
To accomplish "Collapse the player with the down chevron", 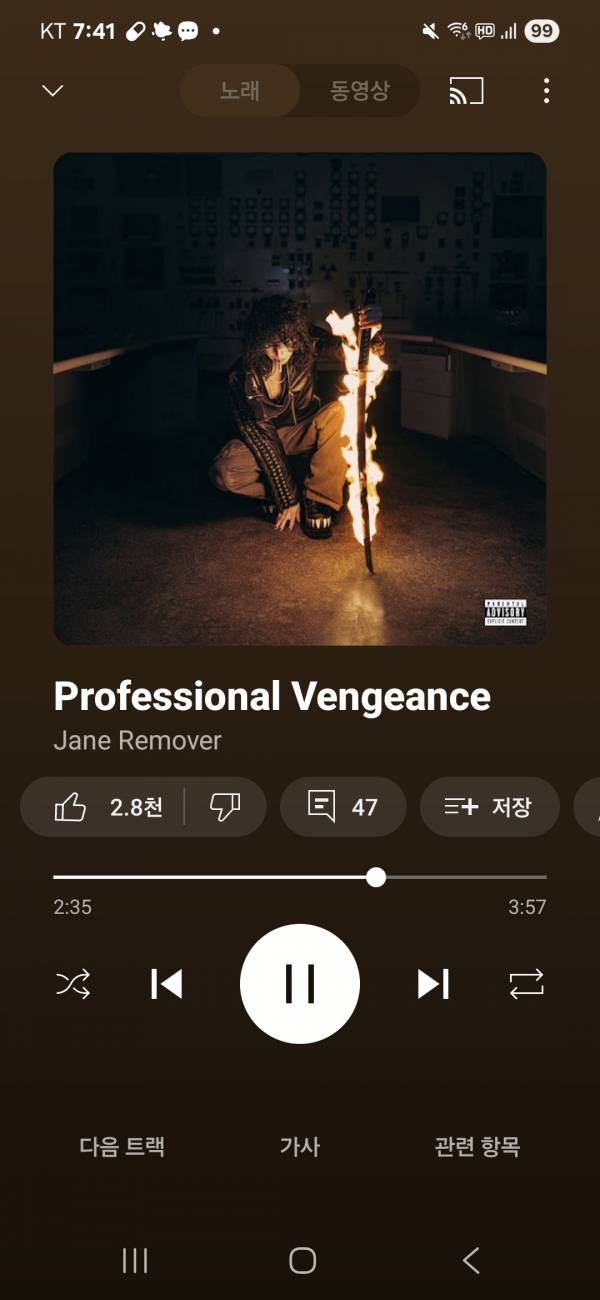I will [53, 91].
